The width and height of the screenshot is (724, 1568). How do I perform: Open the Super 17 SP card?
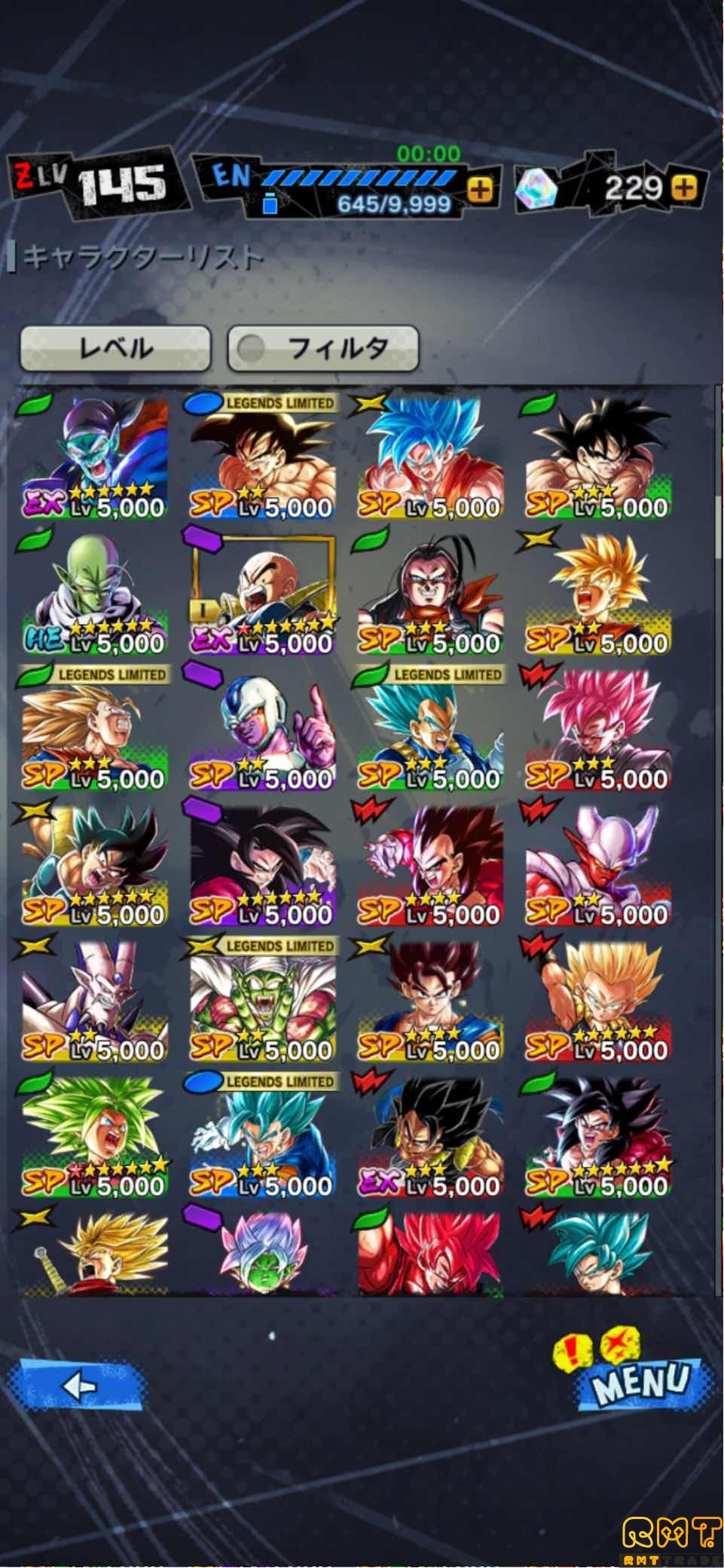429,595
